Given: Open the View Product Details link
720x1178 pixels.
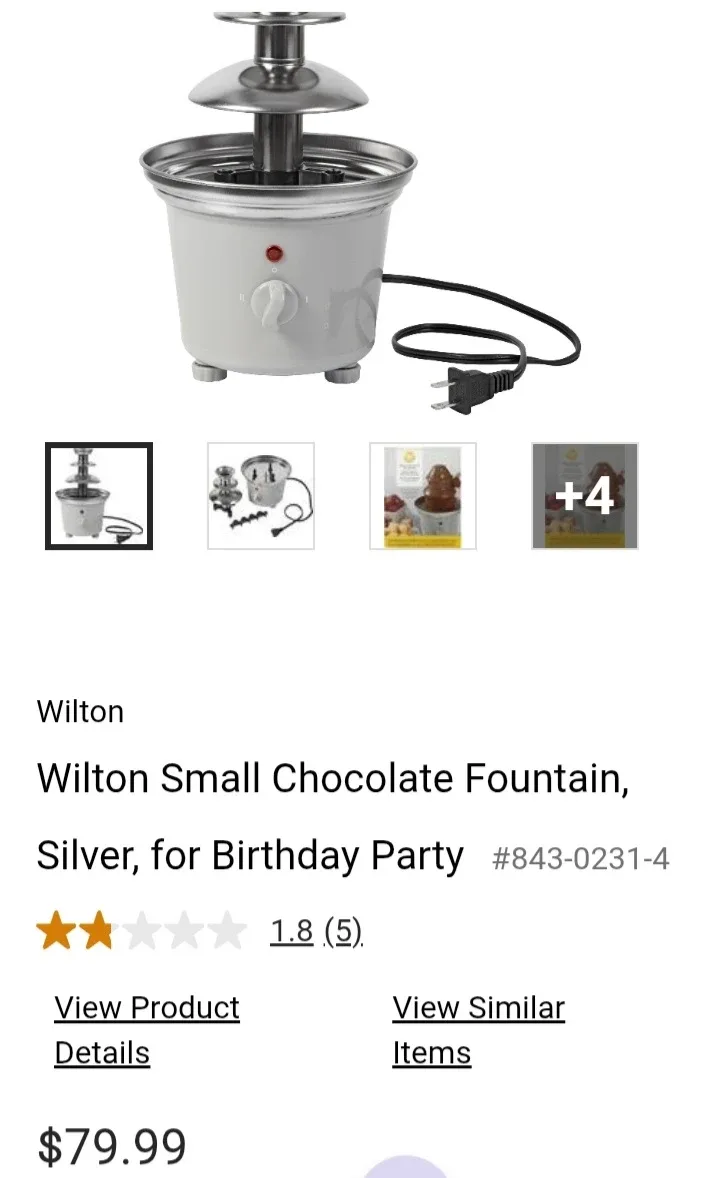Looking at the screenshot, I should 147,1030.
